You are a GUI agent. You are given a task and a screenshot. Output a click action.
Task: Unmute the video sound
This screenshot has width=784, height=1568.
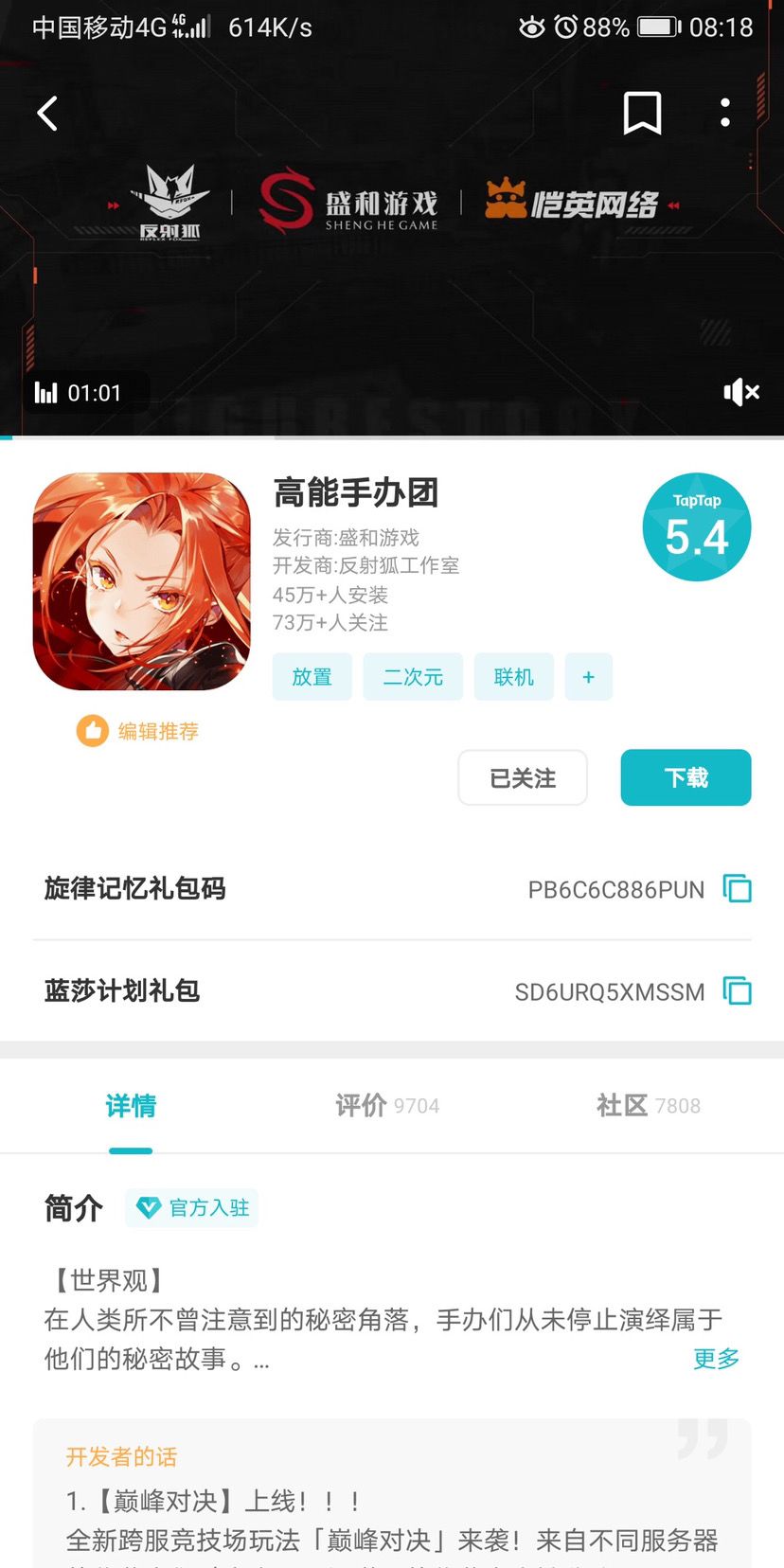[741, 392]
